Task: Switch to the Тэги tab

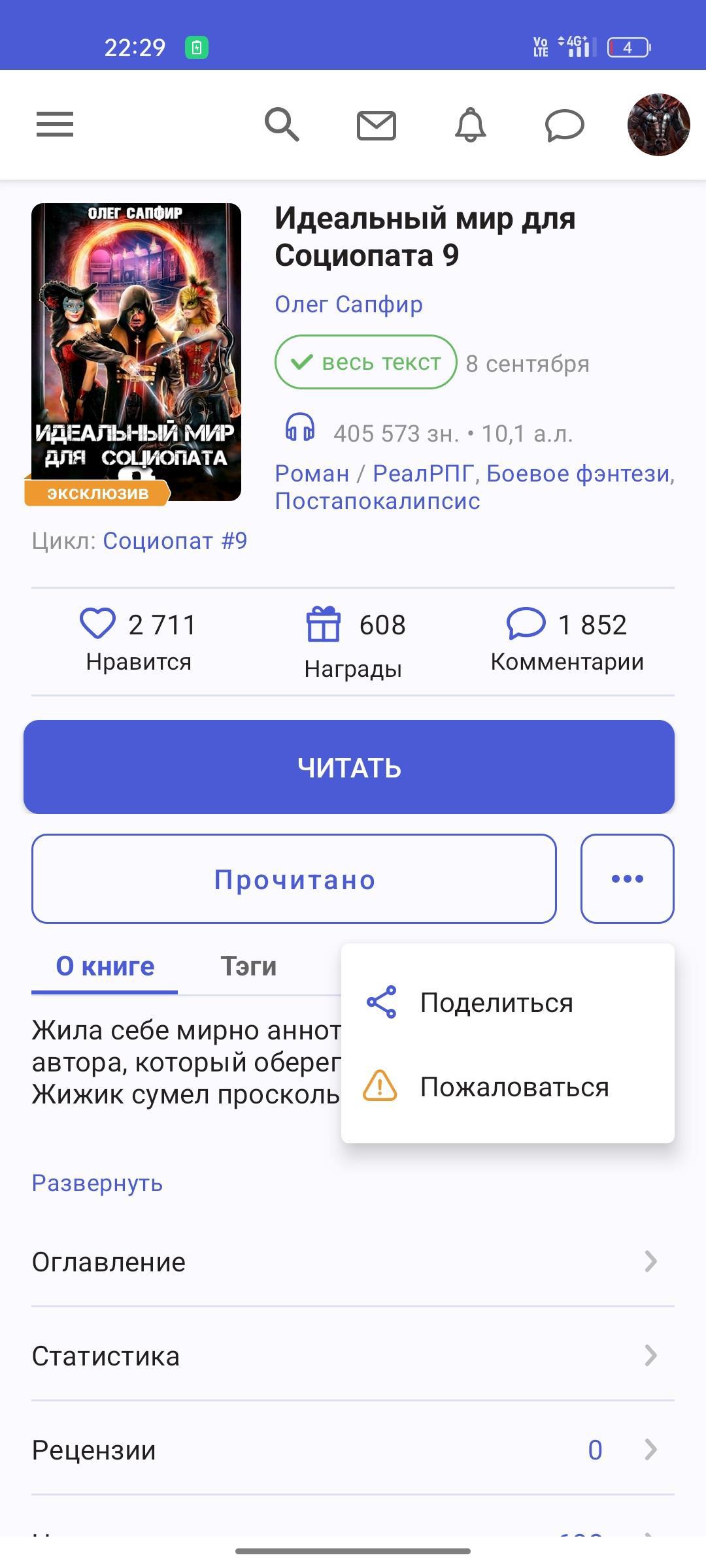Action: (248, 966)
